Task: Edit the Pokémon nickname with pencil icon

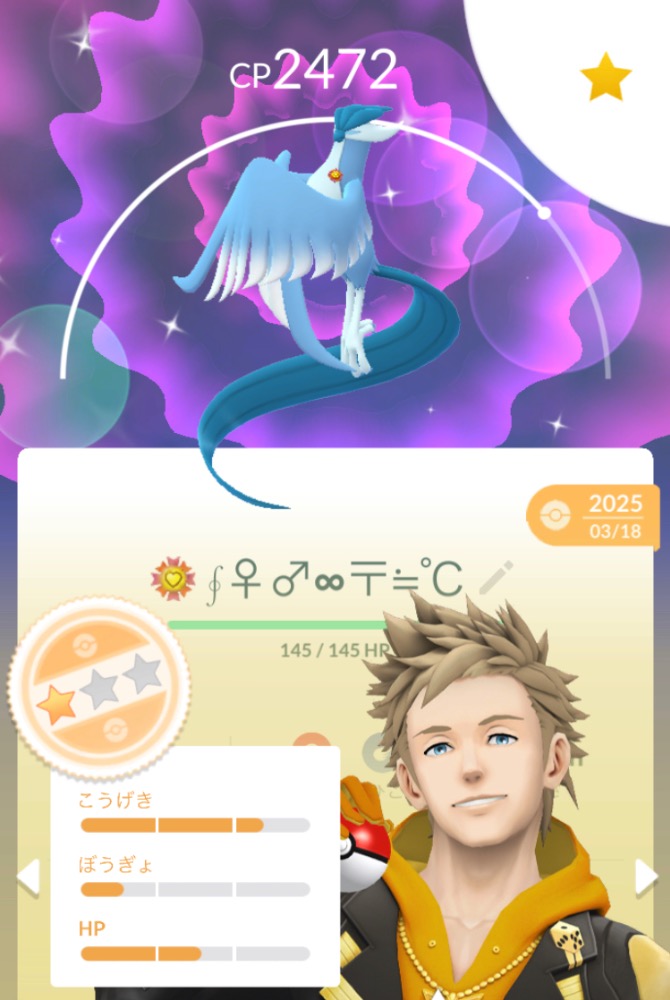Action: (497, 579)
